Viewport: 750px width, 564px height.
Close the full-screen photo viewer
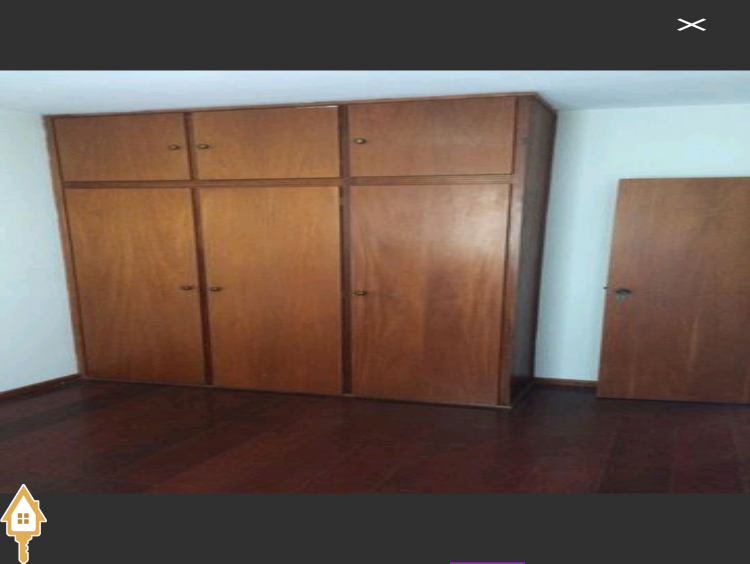691,25
